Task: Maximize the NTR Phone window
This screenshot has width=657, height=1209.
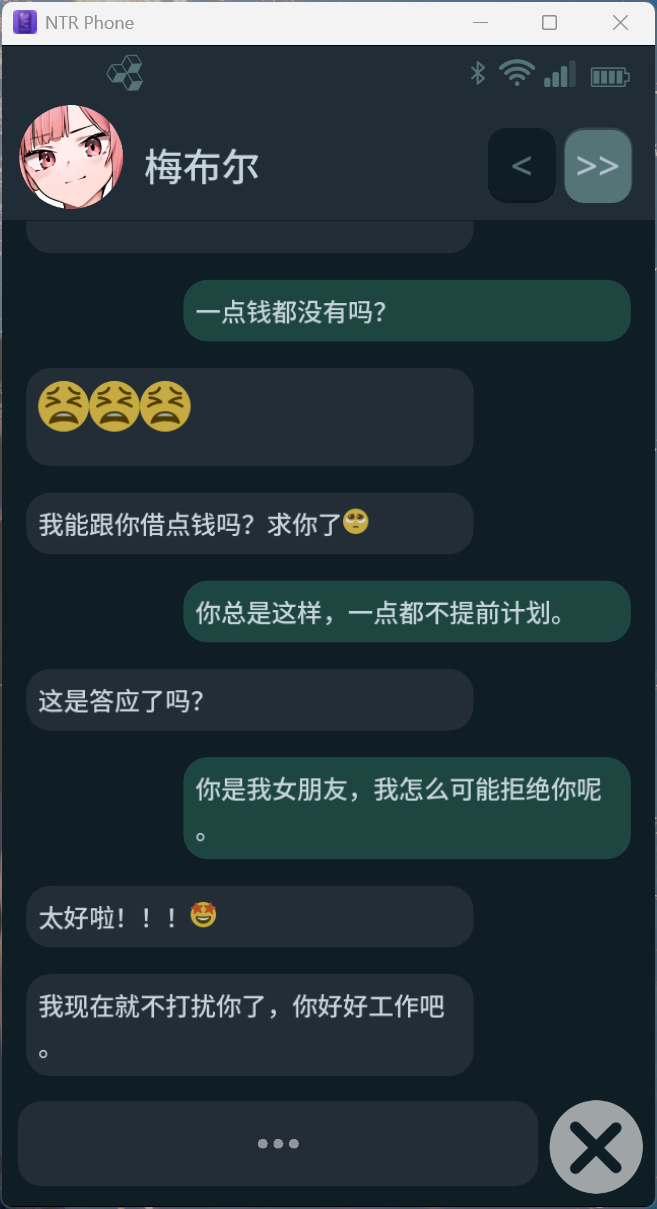Action: click(549, 22)
